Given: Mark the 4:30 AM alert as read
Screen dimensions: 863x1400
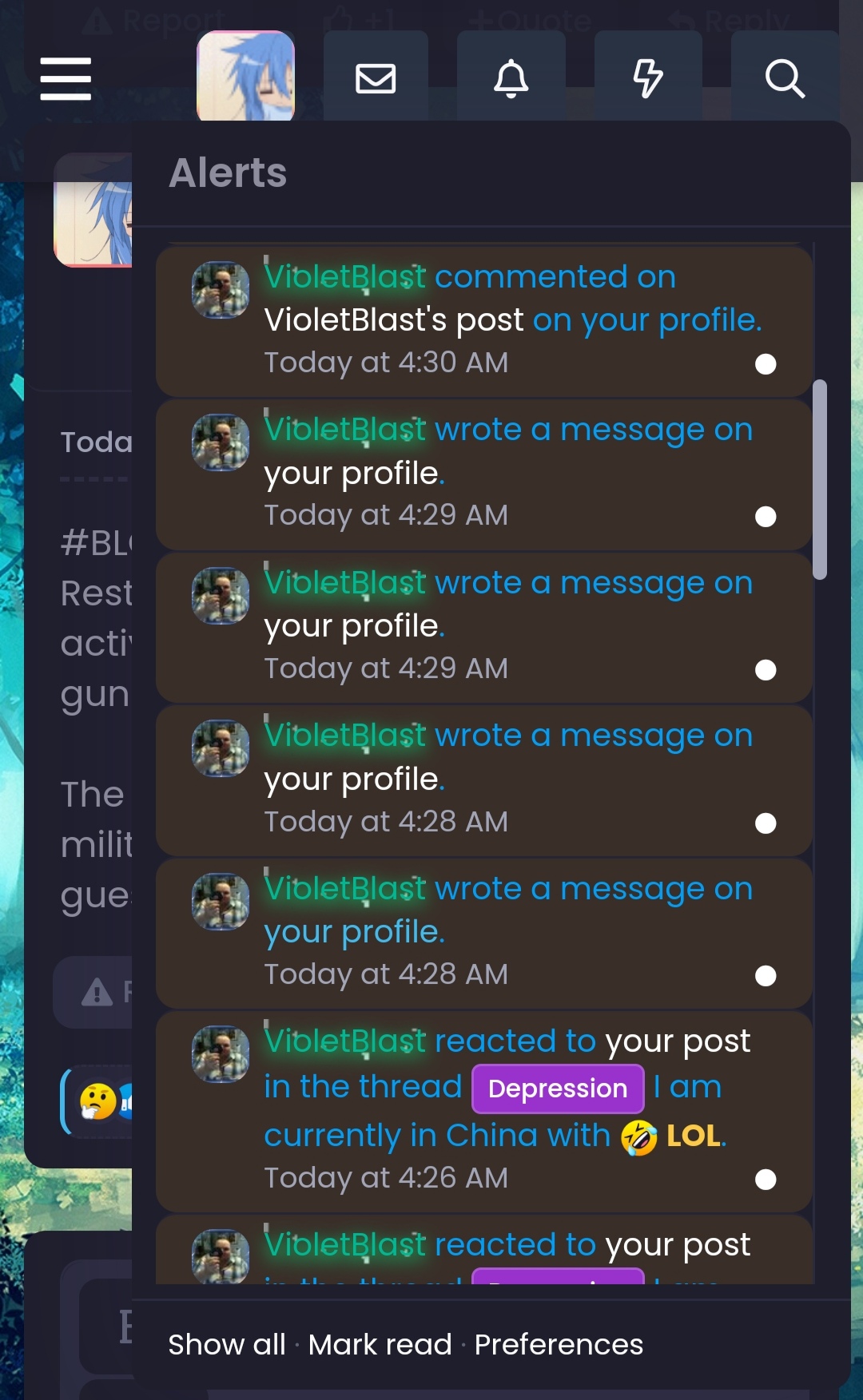Looking at the screenshot, I should 766,364.
